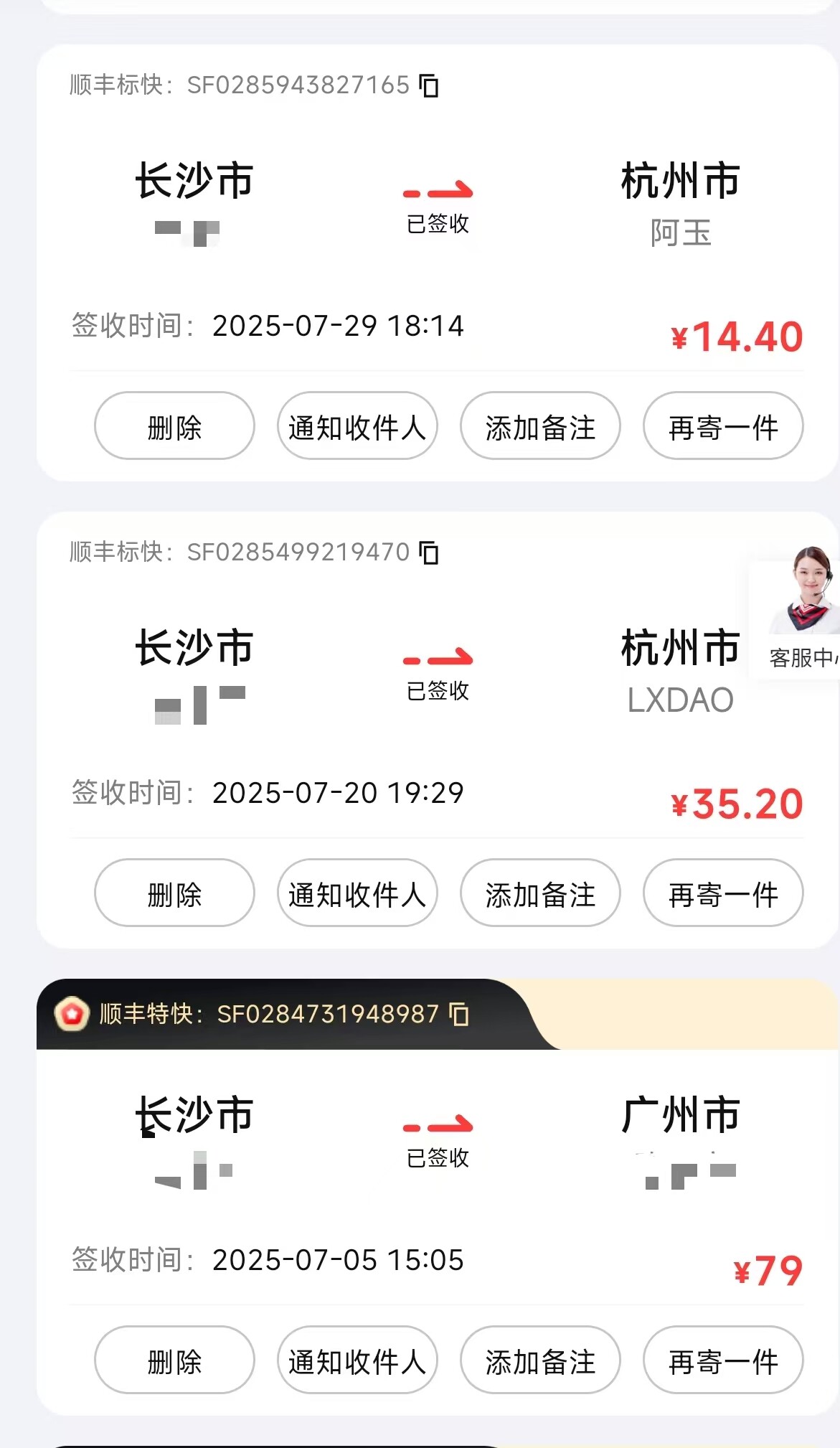Viewport: 840px width, 1448px height.
Task: Notify recipient LXDAO
Action: pyautogui.click(x=357, y=893)
